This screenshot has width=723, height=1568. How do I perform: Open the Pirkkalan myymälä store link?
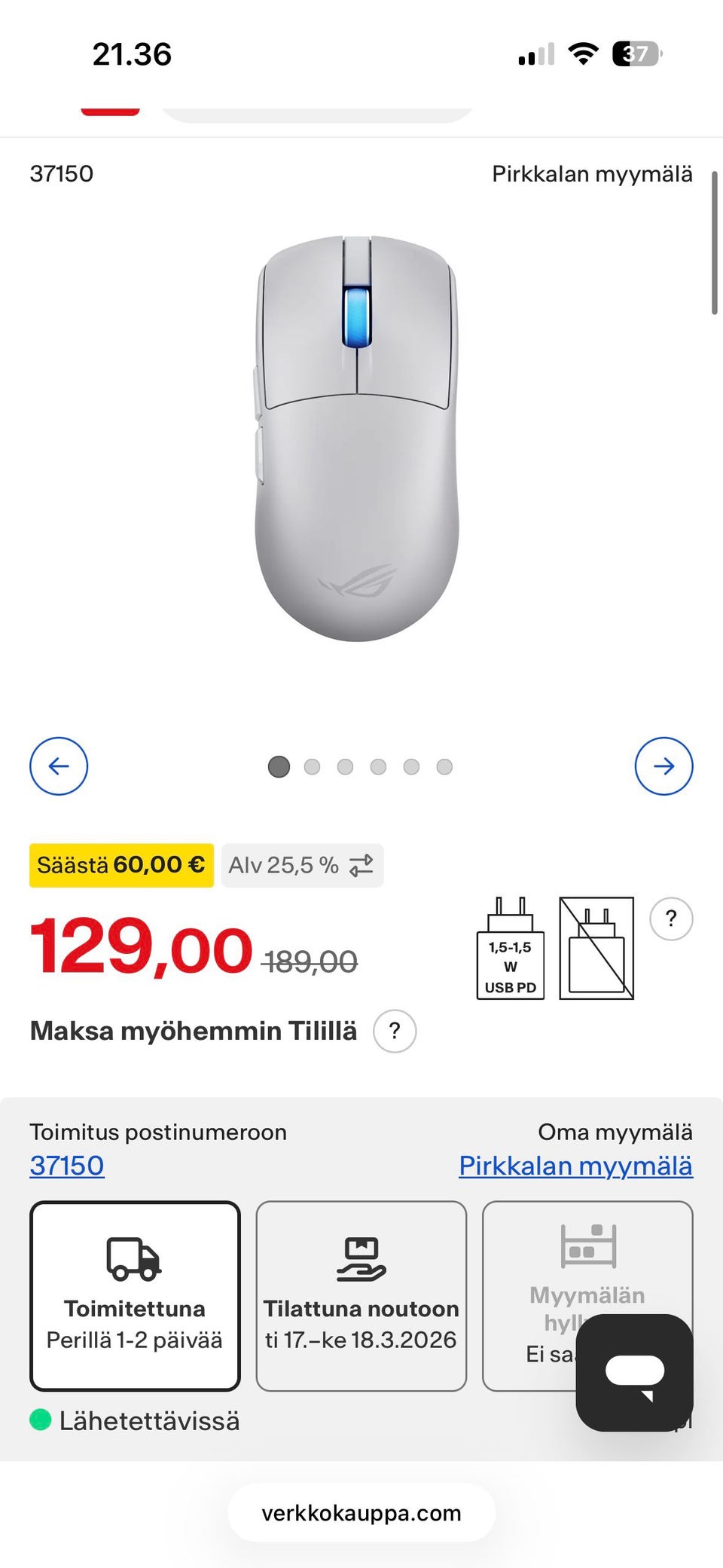click(575, 1165)
